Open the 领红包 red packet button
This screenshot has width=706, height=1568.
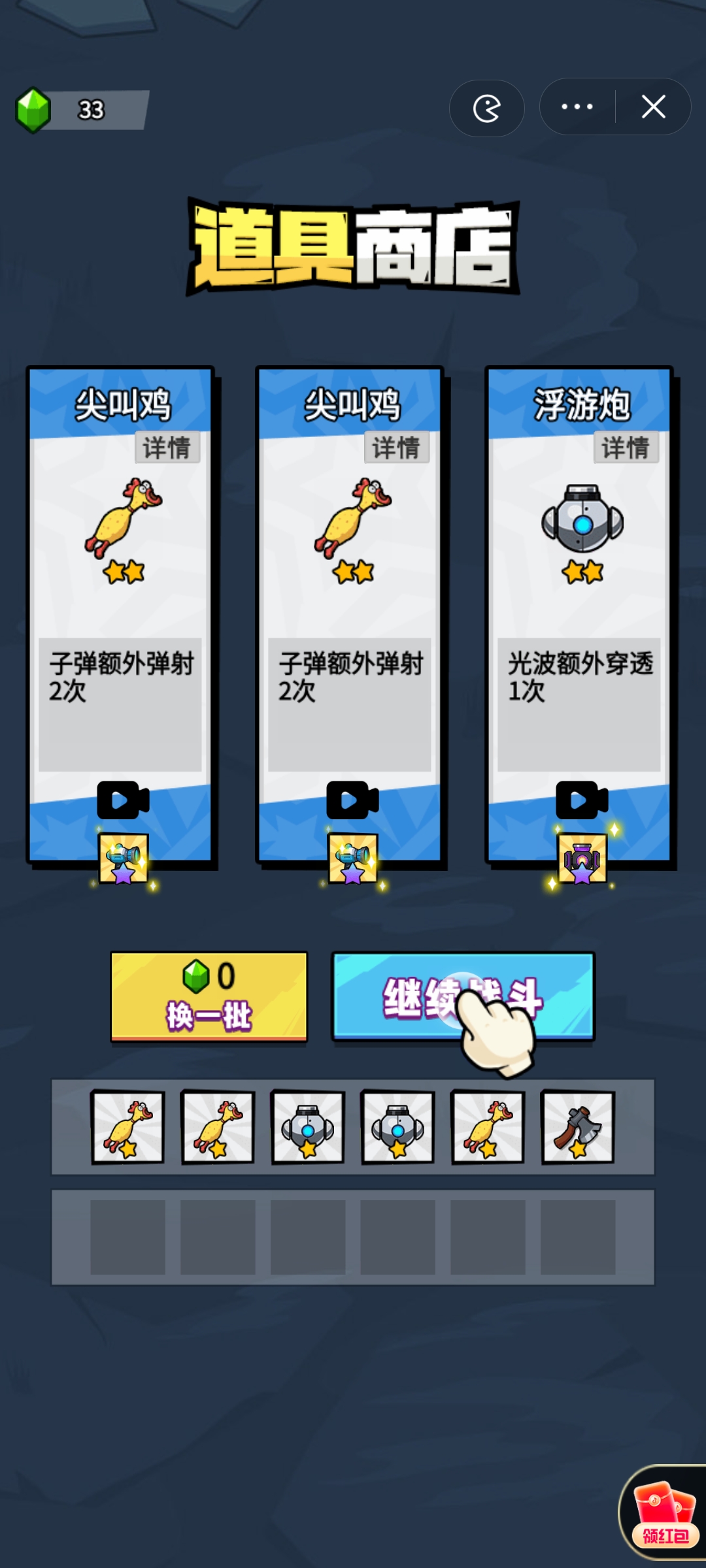665,1514
